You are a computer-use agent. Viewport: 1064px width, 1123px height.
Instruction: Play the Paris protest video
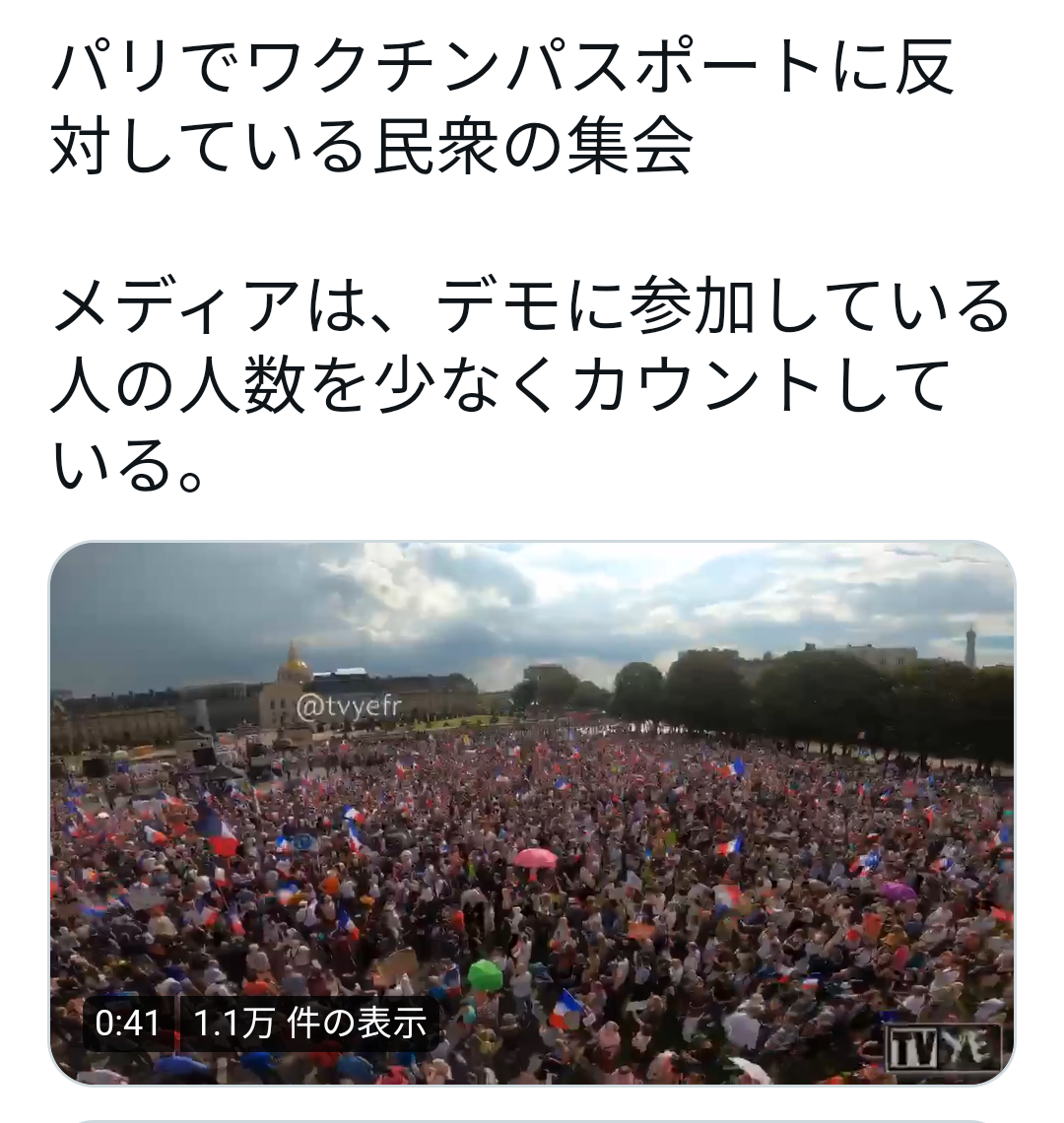click(x=532, y=813)
